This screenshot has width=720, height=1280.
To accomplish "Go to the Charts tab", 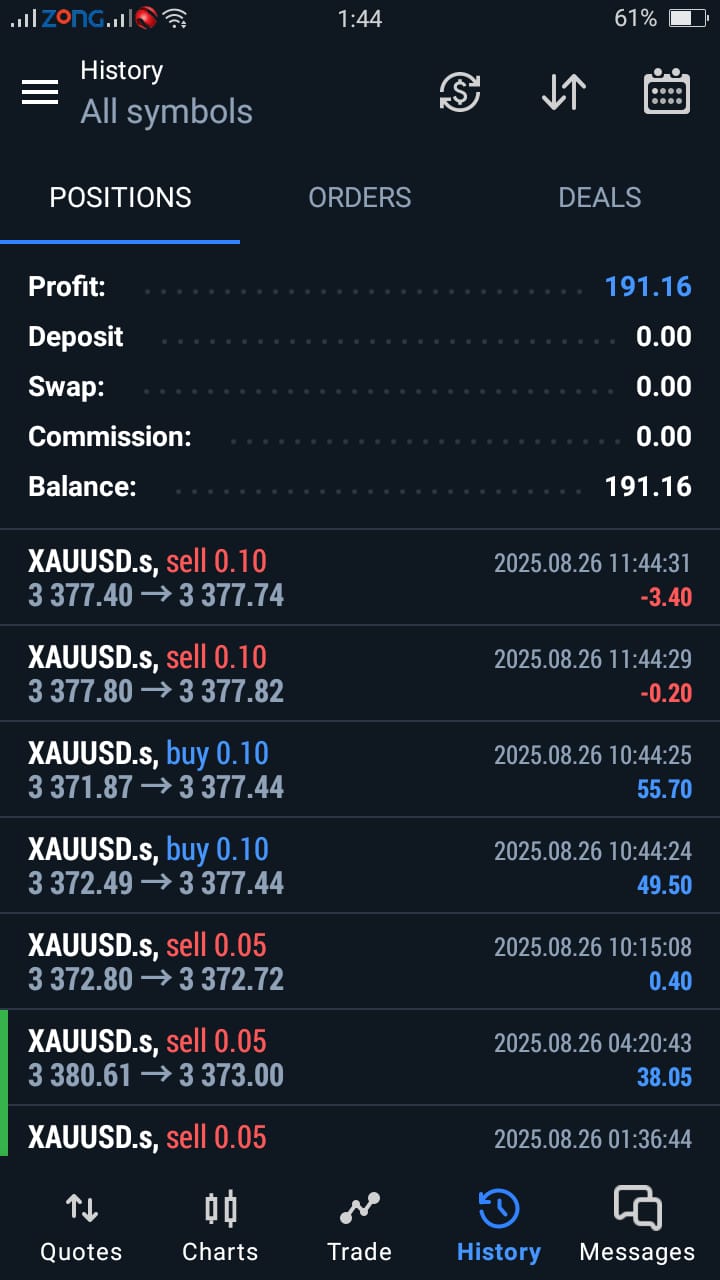I will click(220, 1226).
